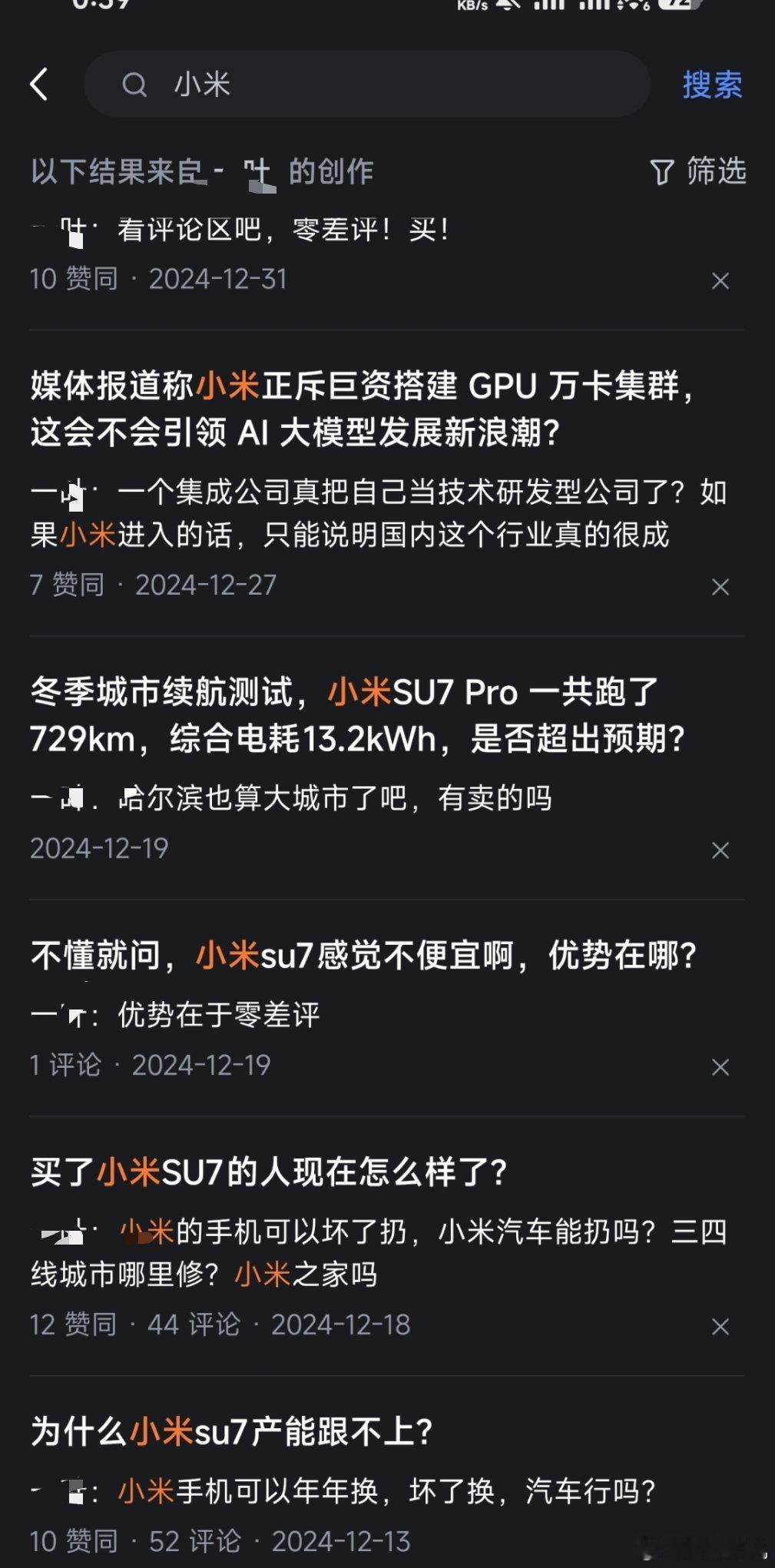The image size is (775, 1568).
Task: Dismiss the result dated 2024-12-31
Action: pyautogui.click(x=720, y=281)
